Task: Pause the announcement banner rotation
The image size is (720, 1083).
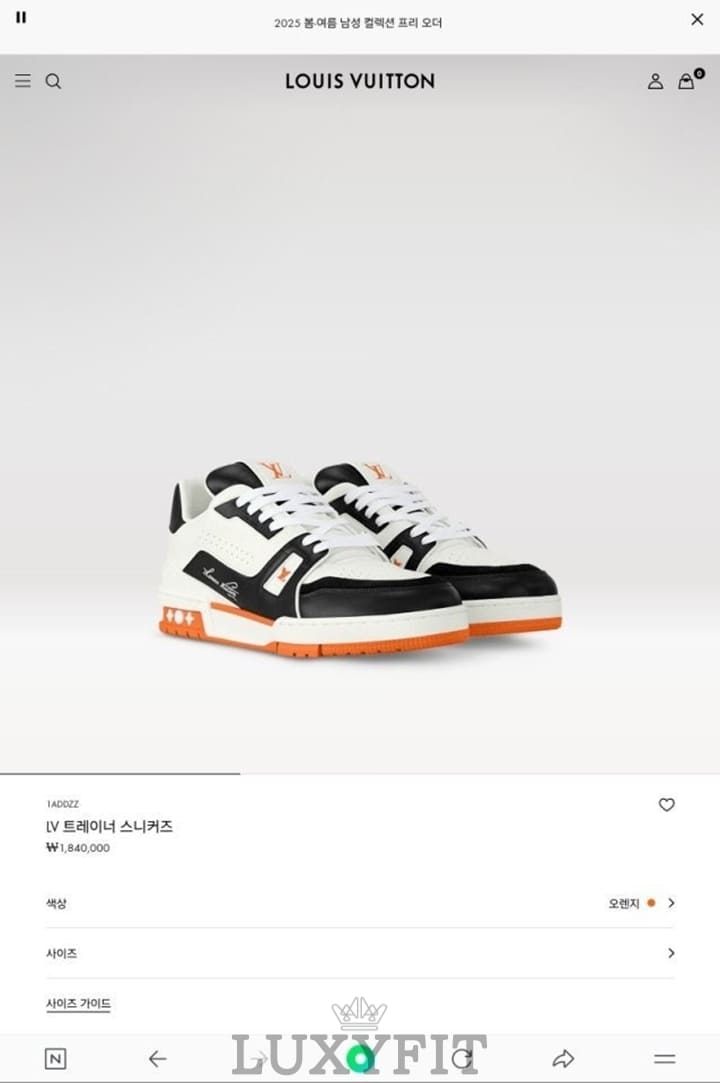Action: 21,18
